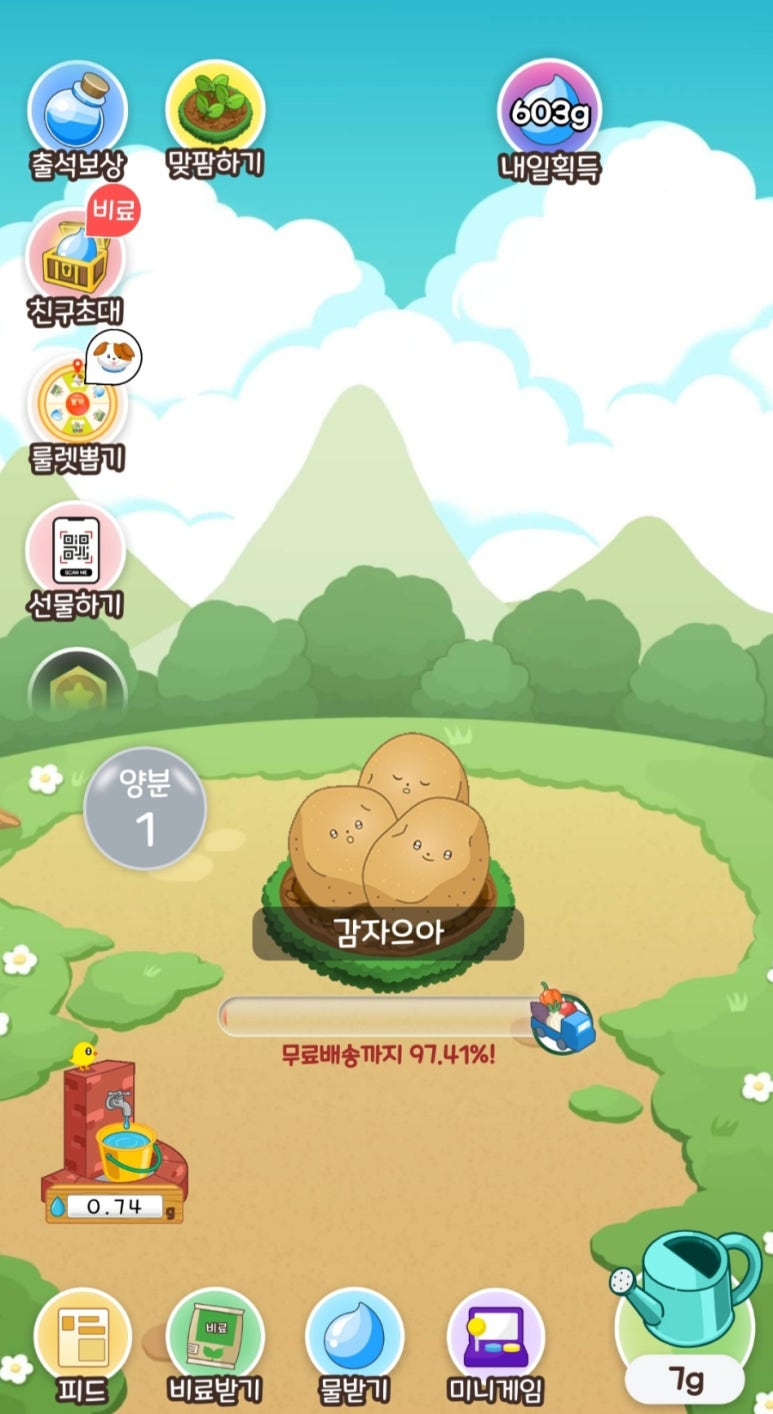Tap the delivery truck on progress bar

point(564,1020)
